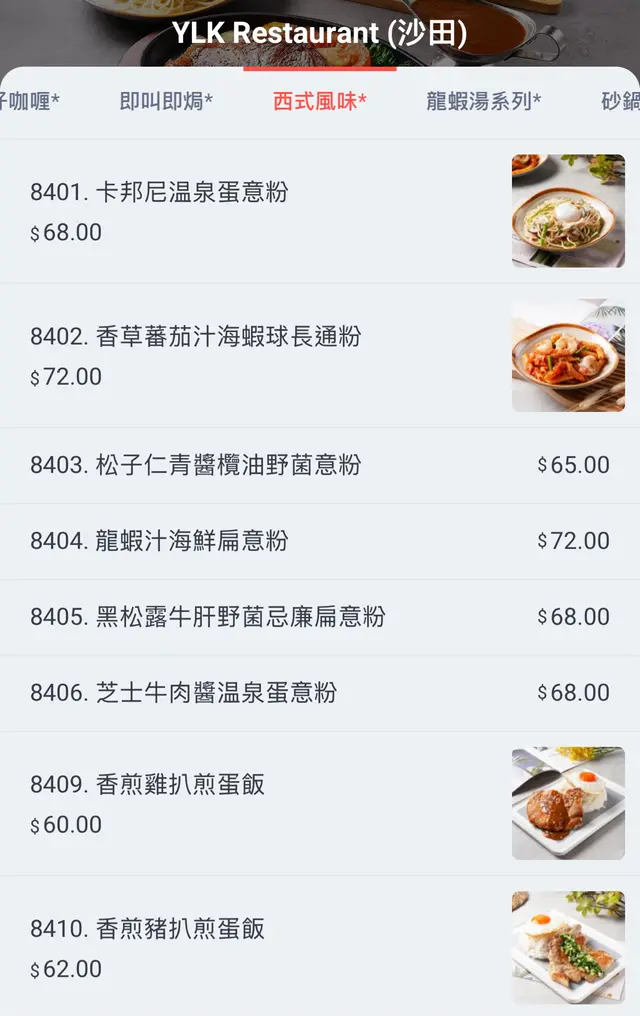Select the 西式風味* category tab

point(320,101)
